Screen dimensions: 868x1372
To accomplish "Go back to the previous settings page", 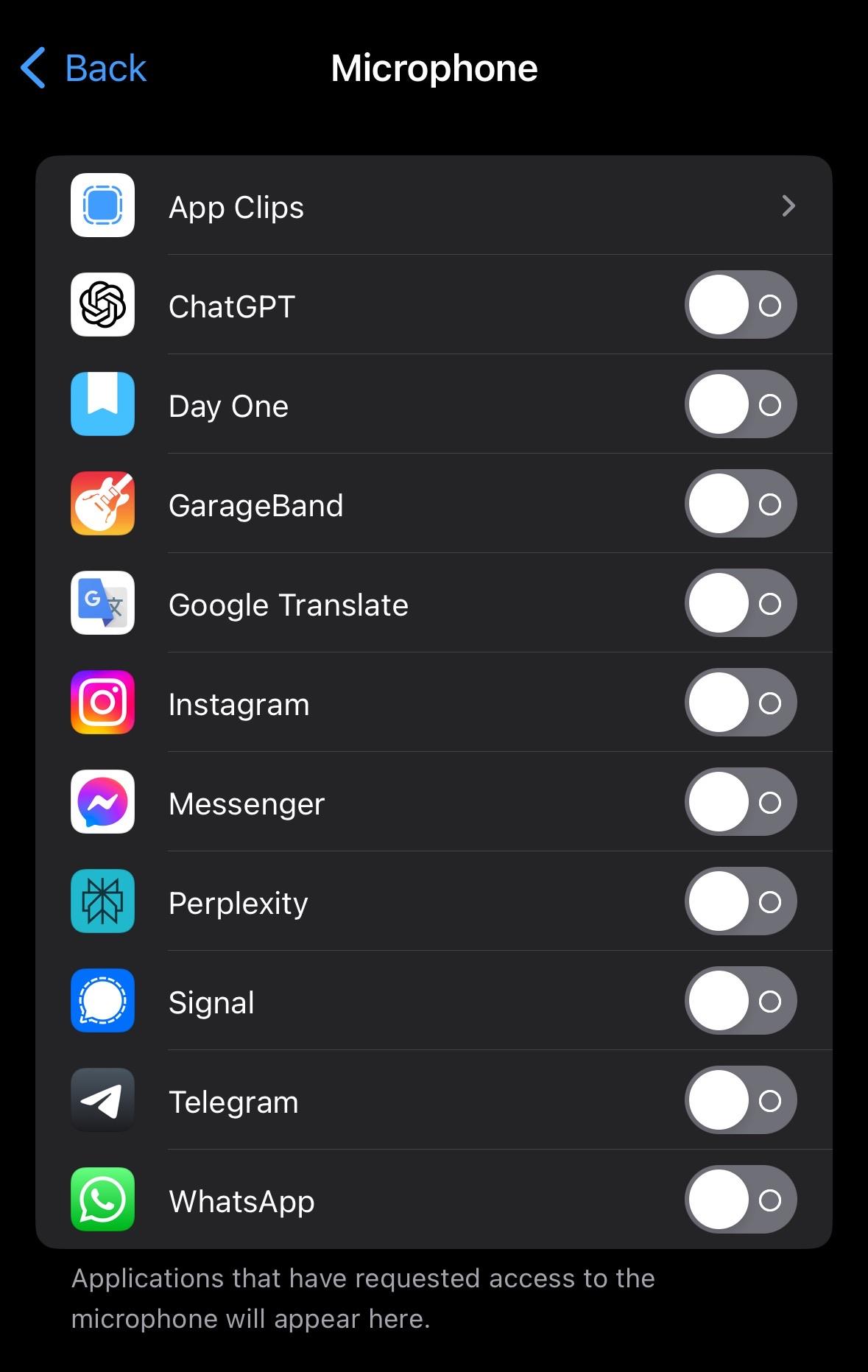I will [84, 68].
